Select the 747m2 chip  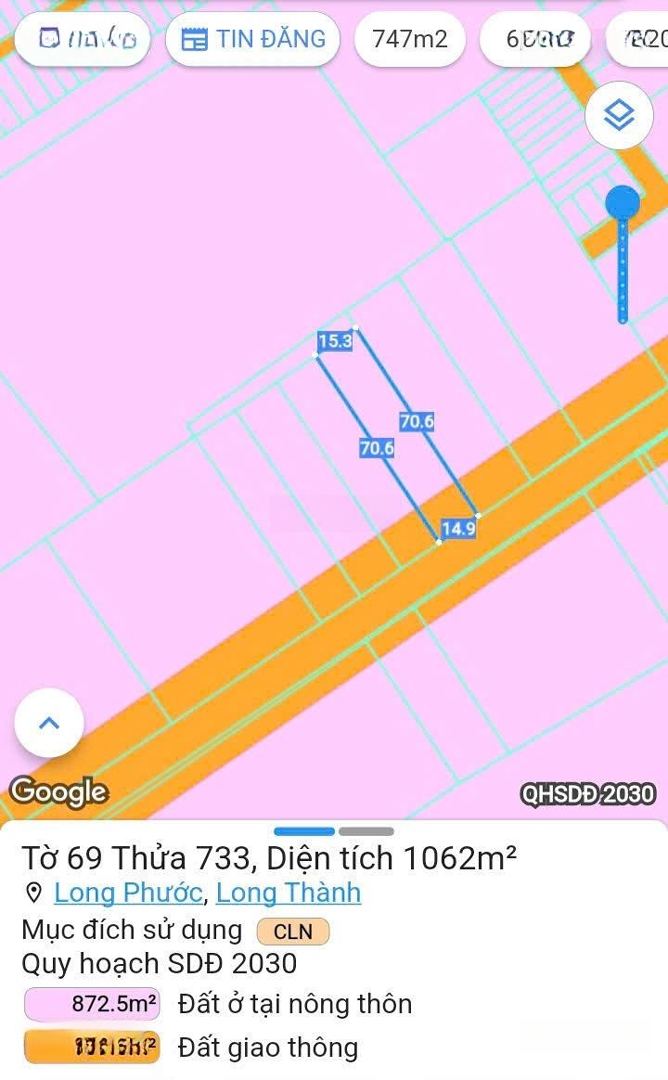click(410, 39)
